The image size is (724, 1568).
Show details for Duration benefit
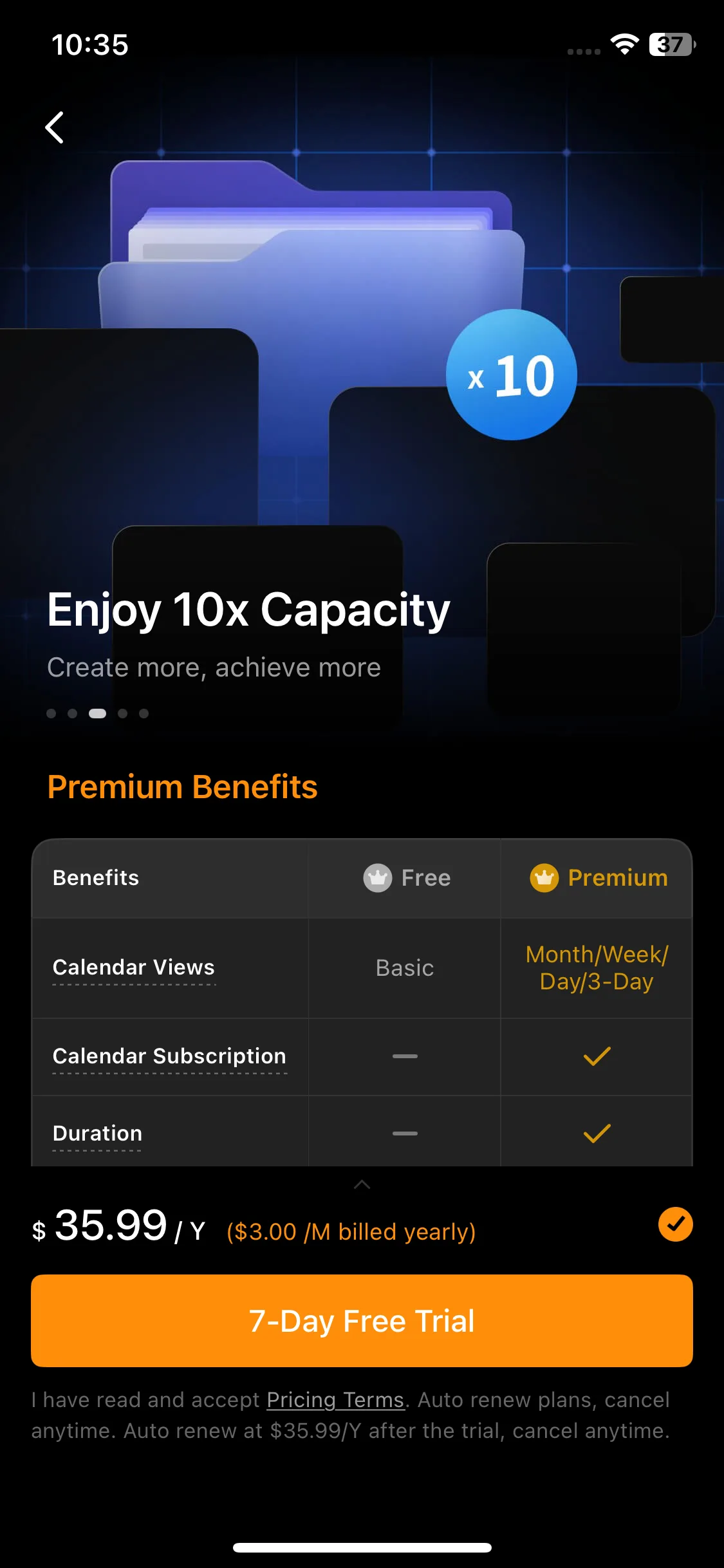[97, 1134]
